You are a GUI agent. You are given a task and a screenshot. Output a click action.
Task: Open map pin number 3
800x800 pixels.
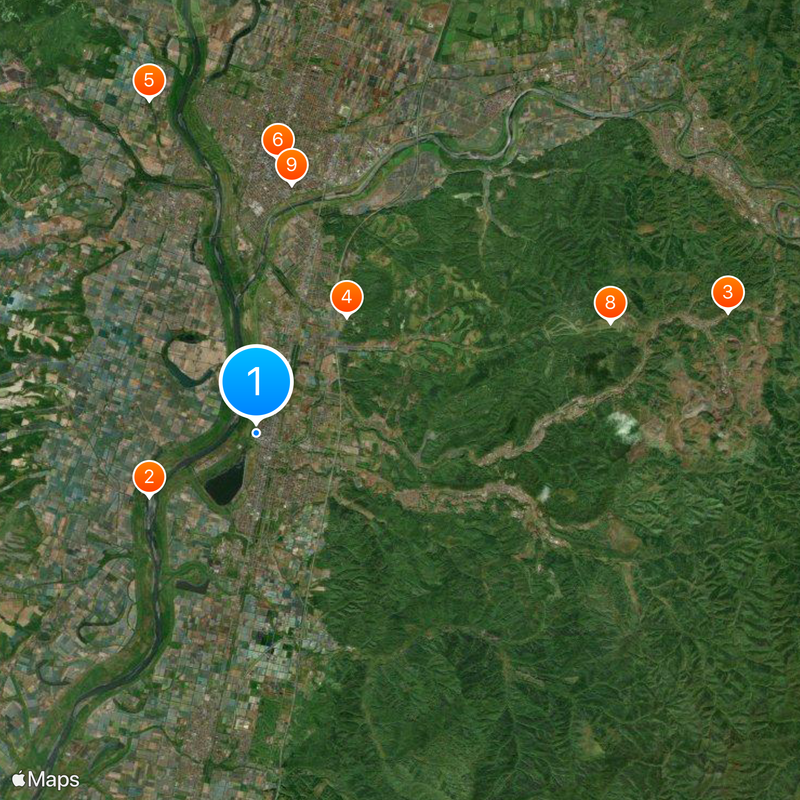tap(727, 293)
